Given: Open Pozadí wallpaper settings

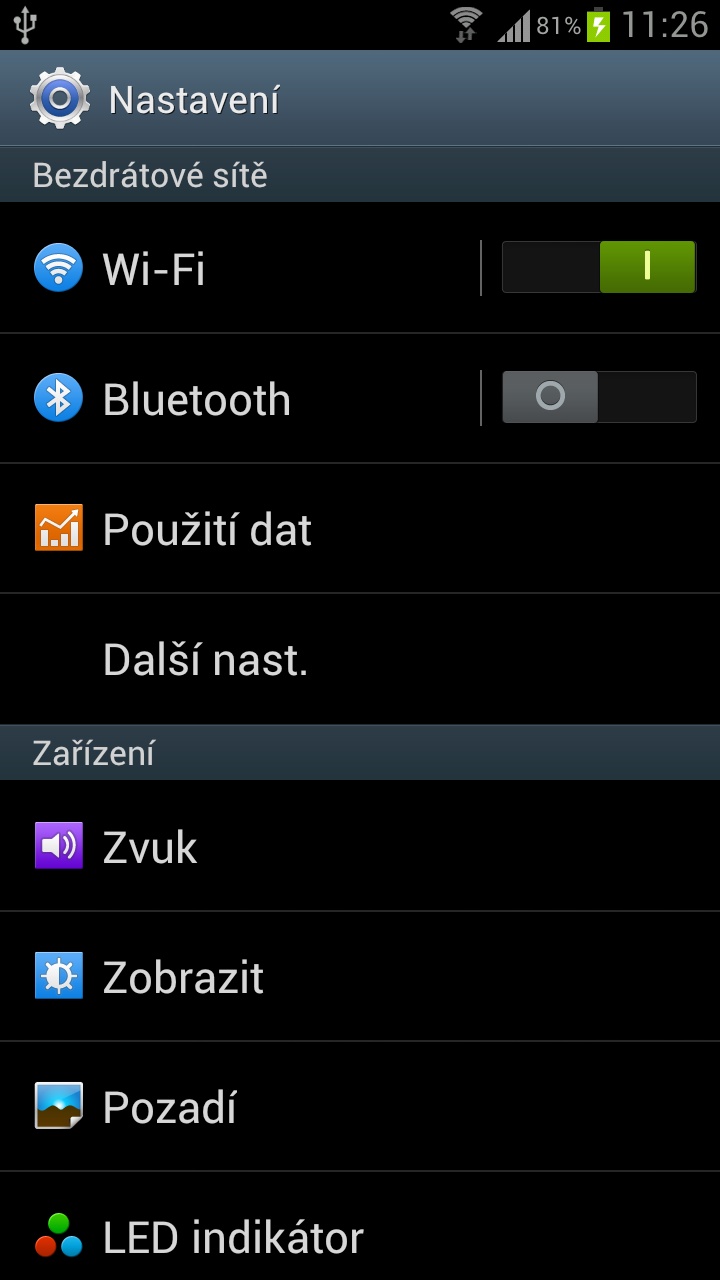Looking at the screenshot, I should pyautogui.click(x=360, y=1107).
